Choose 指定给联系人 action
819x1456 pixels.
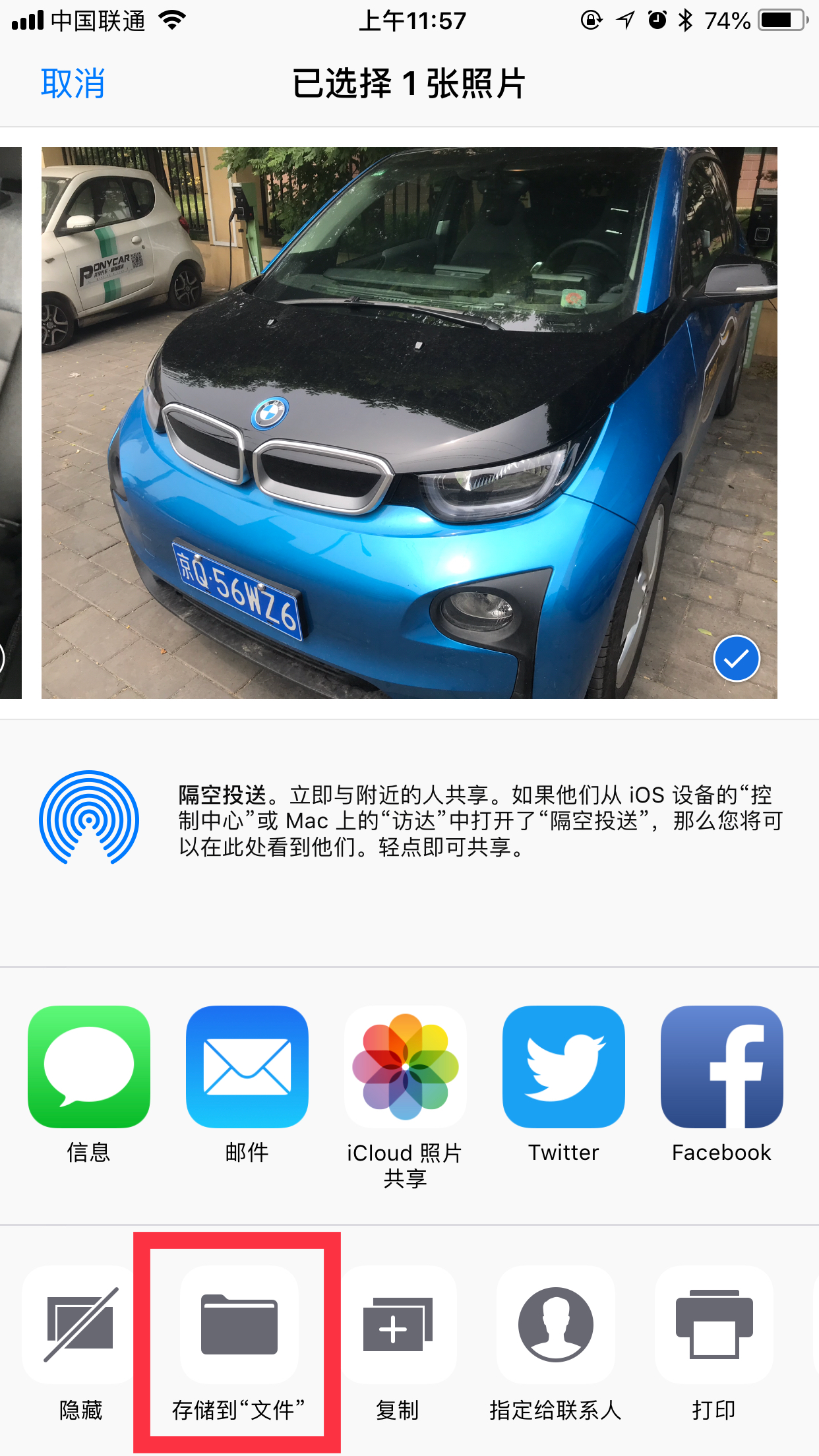click(555, 1324)
